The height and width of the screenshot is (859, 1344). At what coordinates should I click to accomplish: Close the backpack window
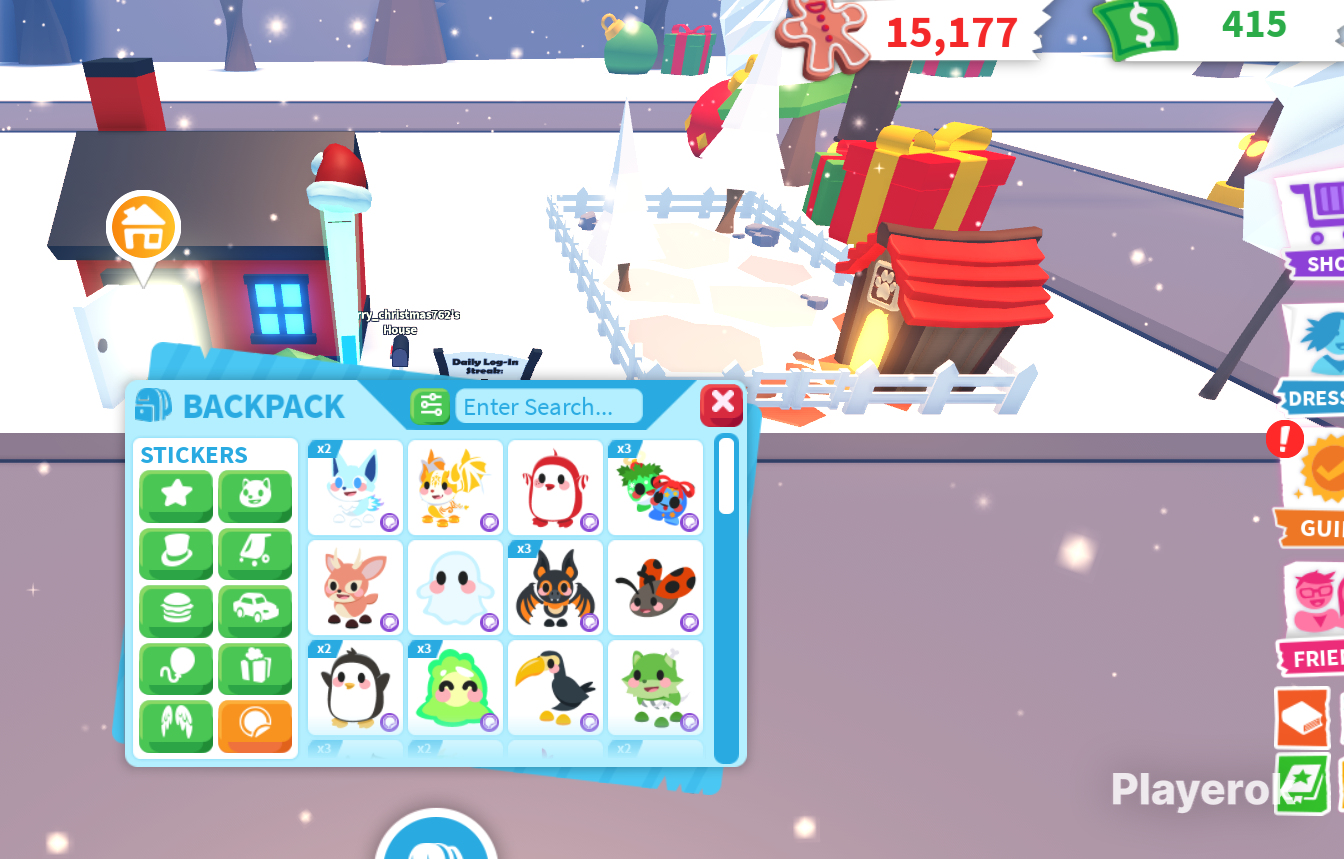point(721,404)
